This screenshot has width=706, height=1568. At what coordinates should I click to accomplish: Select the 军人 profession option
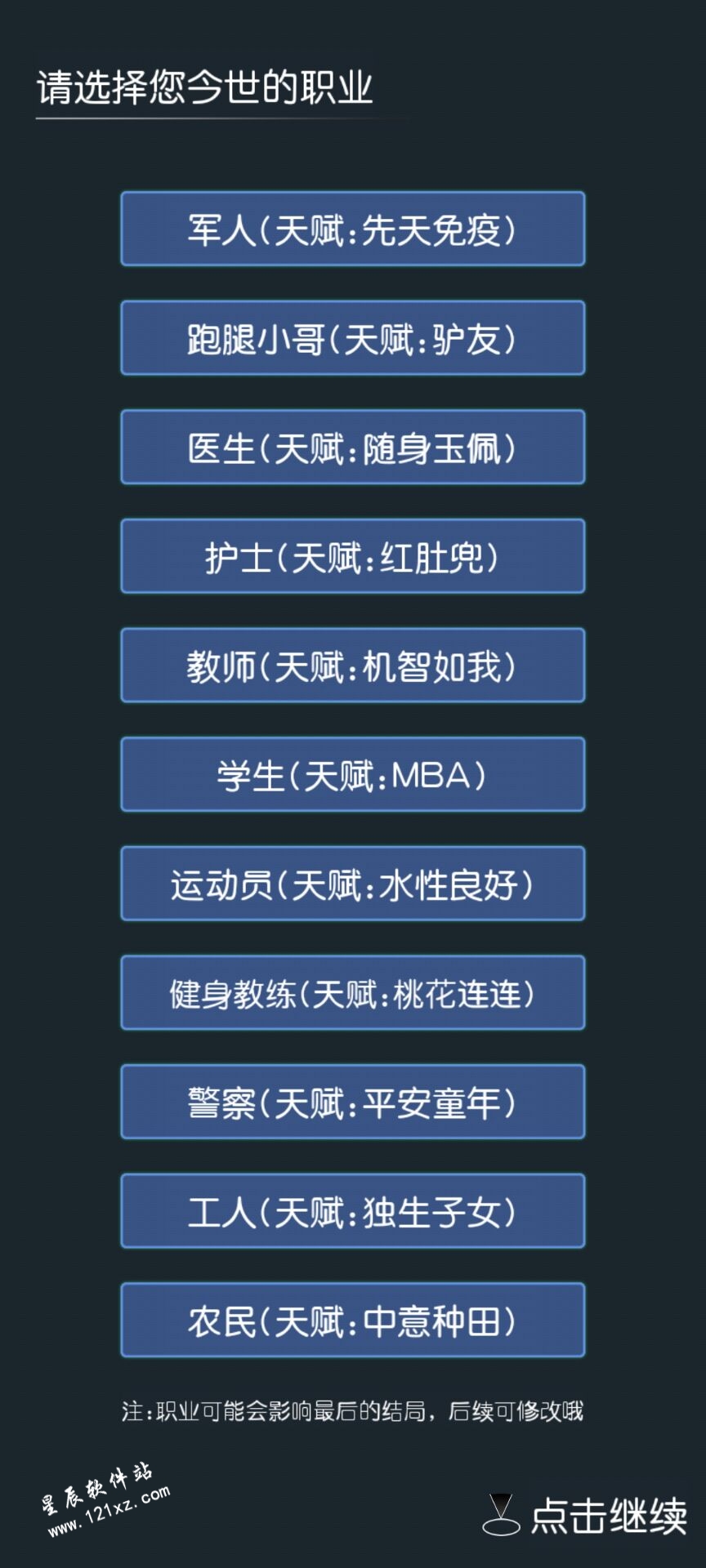coord(353,229)
